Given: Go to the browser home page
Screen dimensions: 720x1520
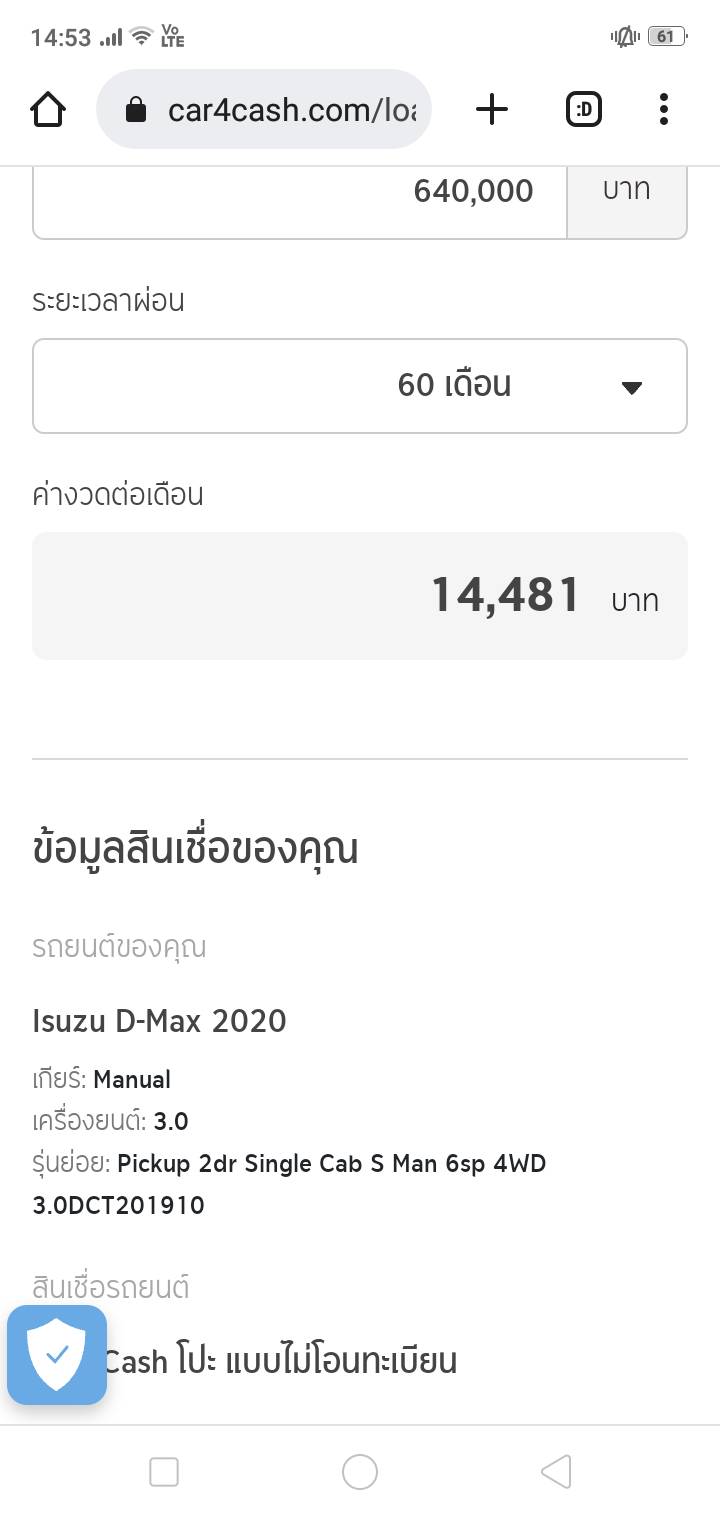Looking at the screenshot, I should tap(48, 109).
